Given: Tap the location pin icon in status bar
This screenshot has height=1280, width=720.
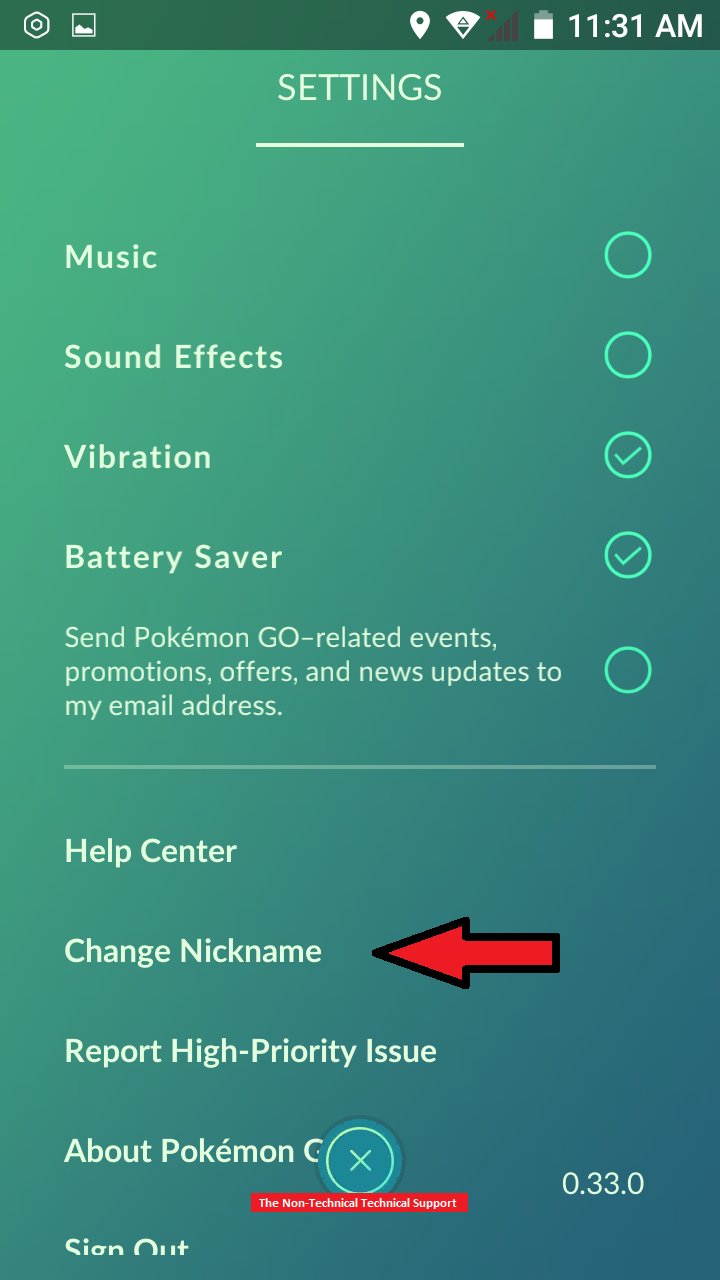Looking at the screenshot, I should coord(421,24).
